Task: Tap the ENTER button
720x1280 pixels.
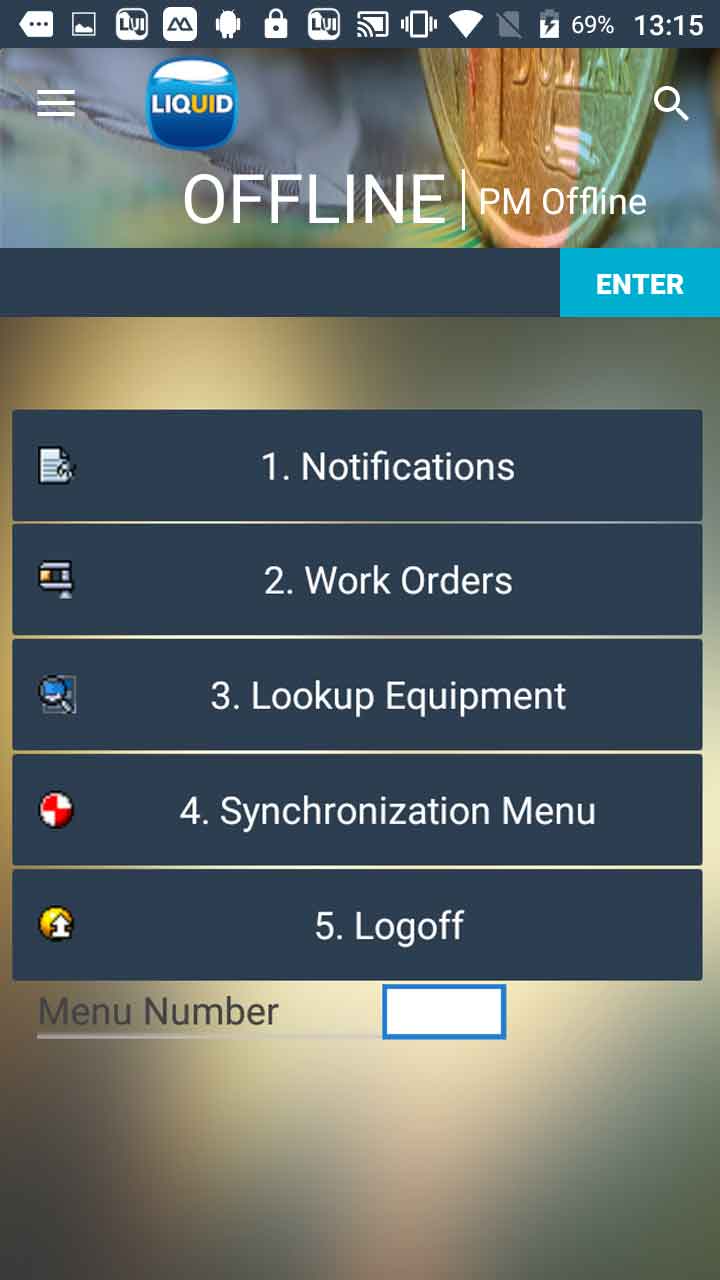Action: (639, 284)
